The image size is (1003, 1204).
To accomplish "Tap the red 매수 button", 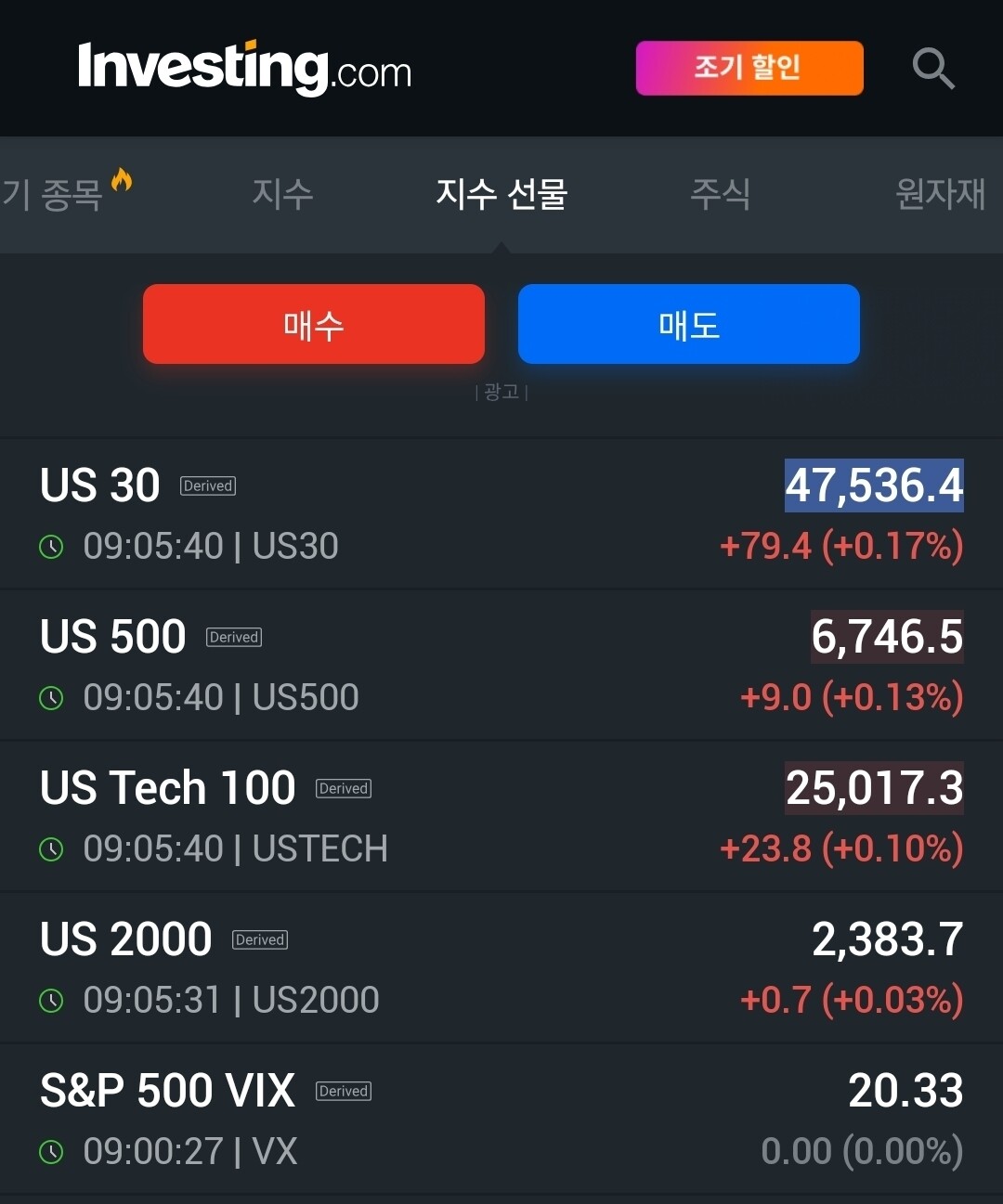I will [x=314, y=324].
